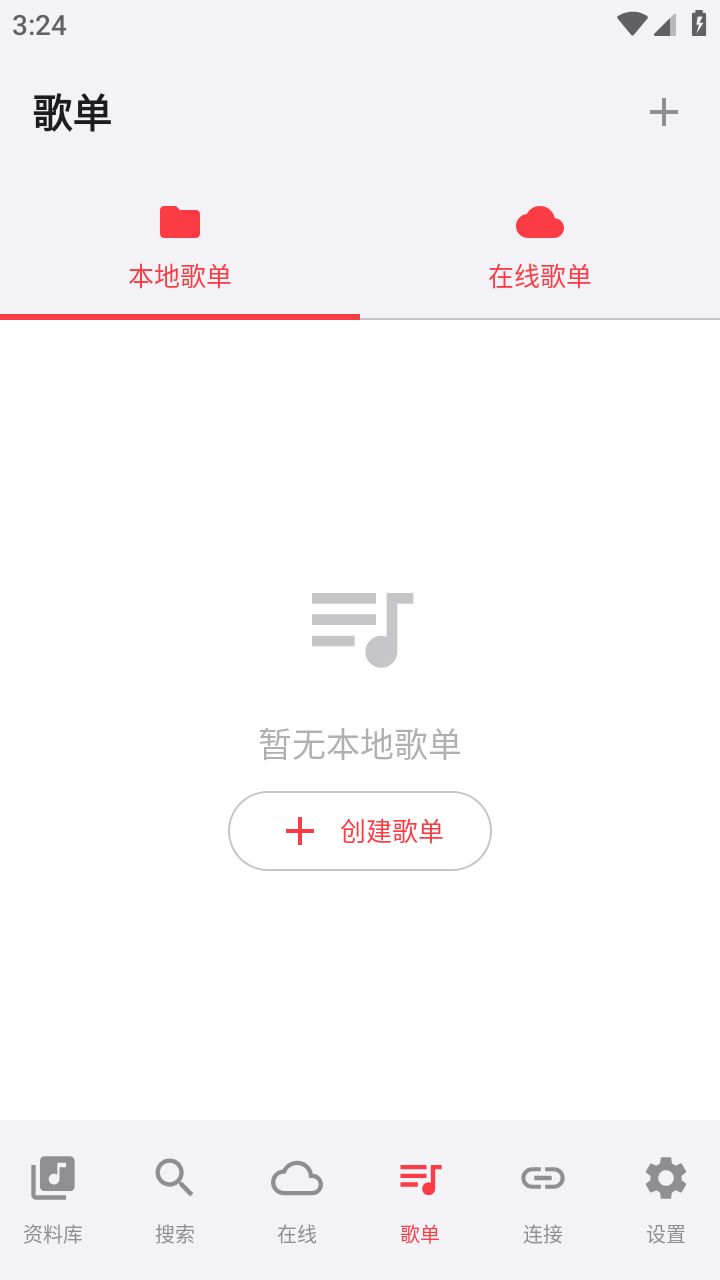Click the 3:24 clock in the status bar

[x=39, y=25]
